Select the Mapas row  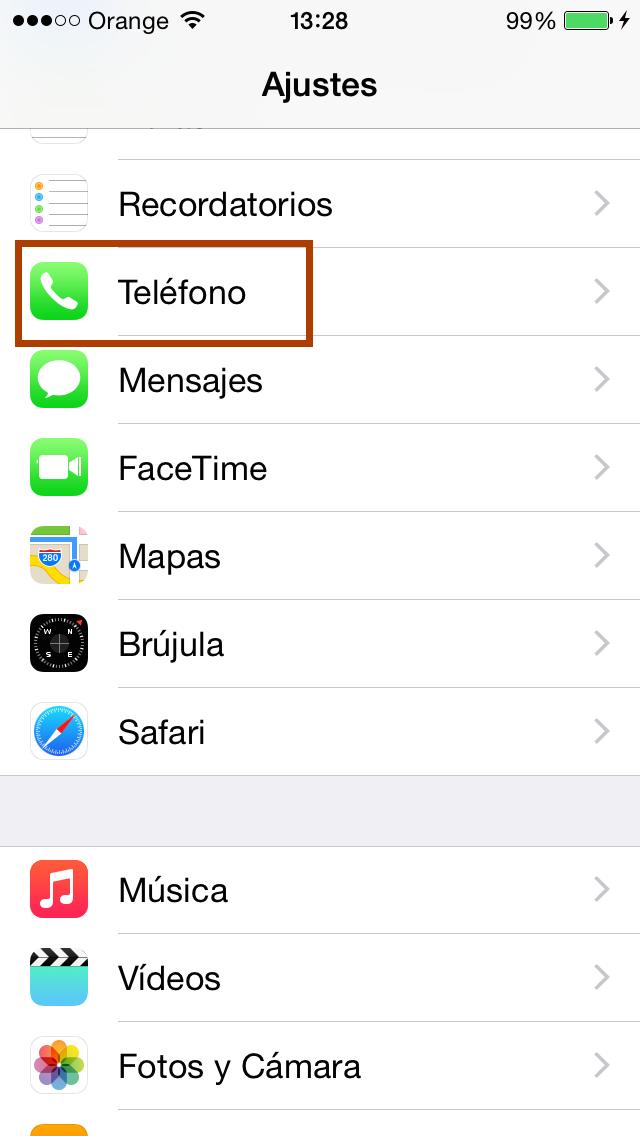pyautogui.click(x=320, y=556)
